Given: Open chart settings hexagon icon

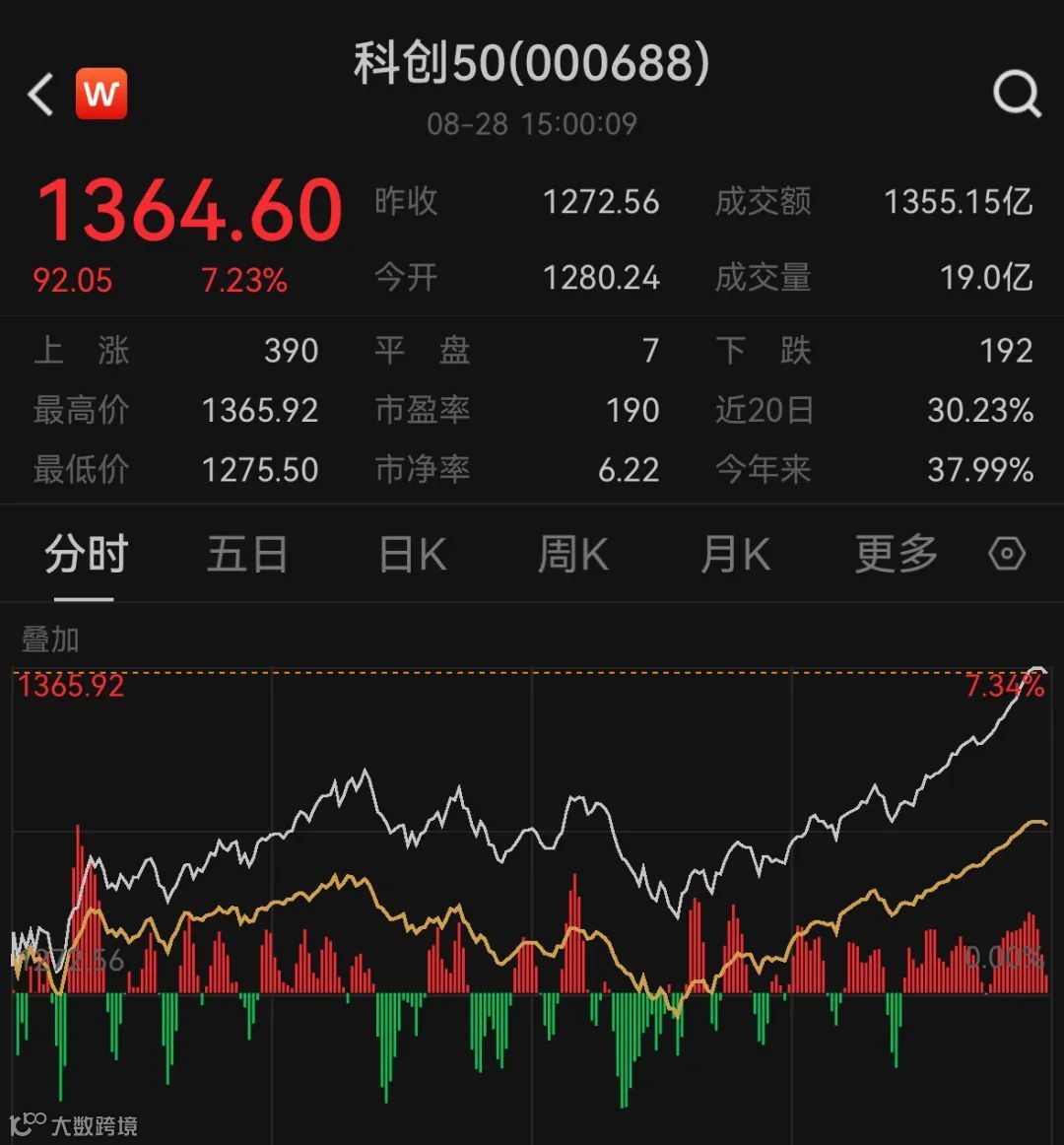Looking at the screenshot, I should click(1007, 555).
